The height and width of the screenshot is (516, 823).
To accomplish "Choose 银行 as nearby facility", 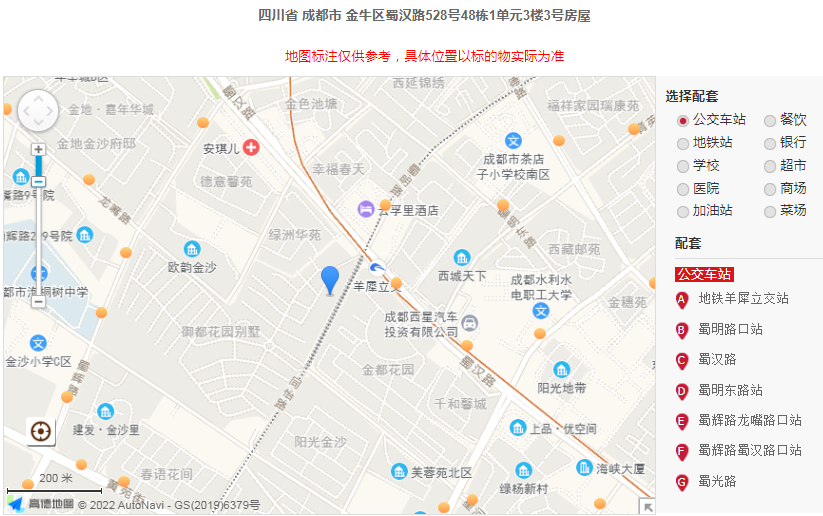I will pos(770,143).
